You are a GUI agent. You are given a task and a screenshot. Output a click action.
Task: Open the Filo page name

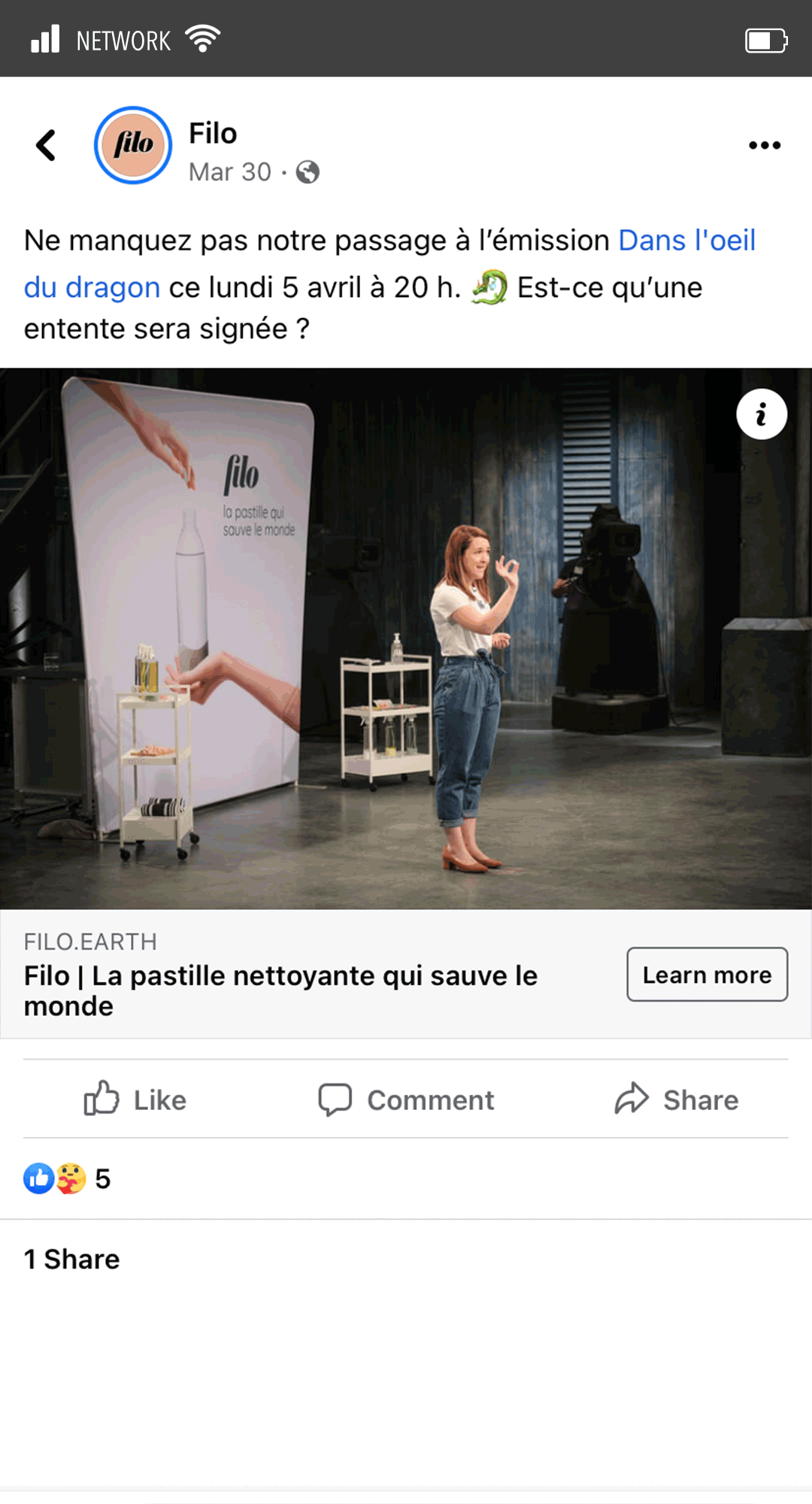tap(213, 133)
